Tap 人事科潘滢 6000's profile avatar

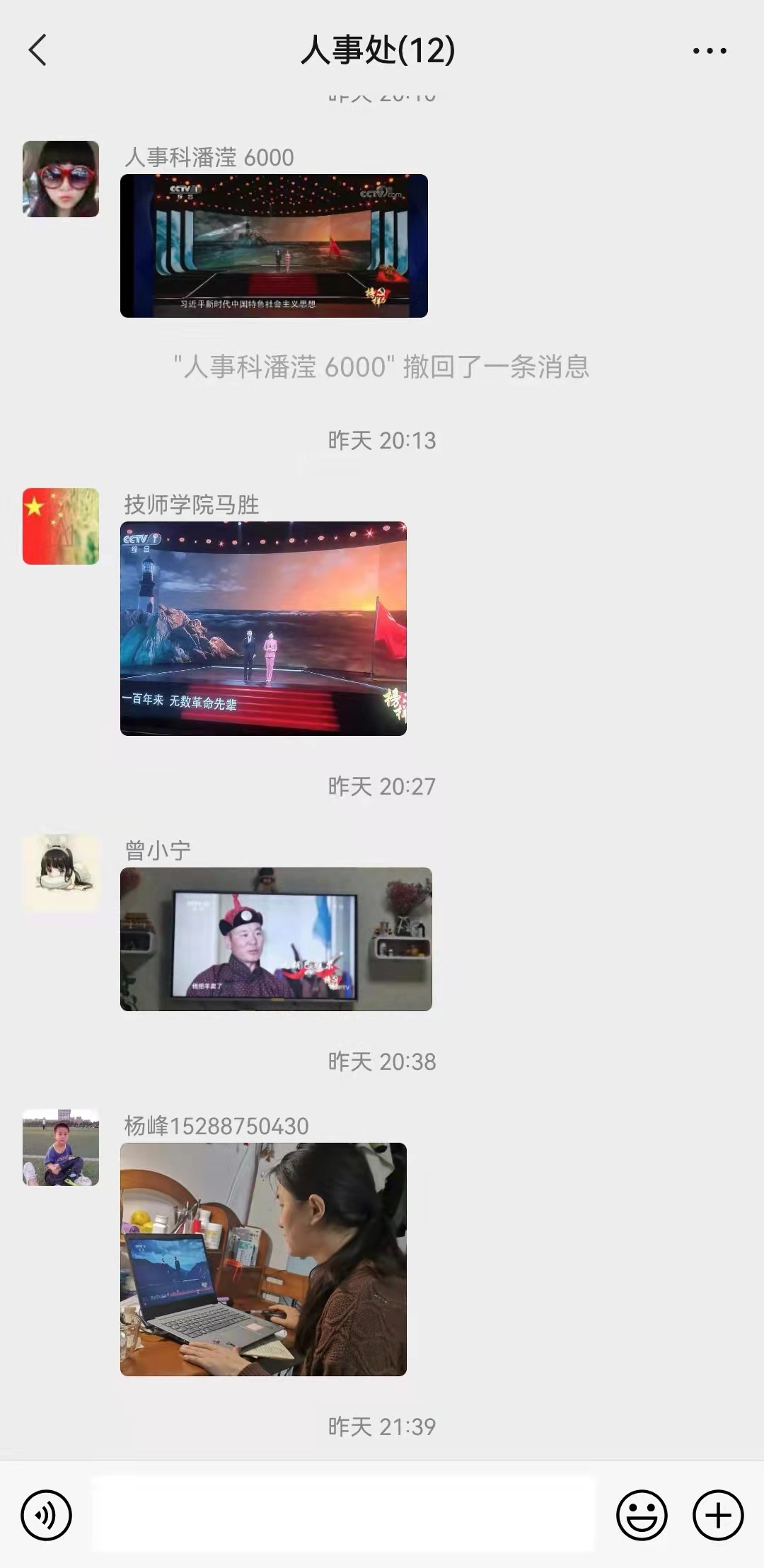tap(61, 179)
